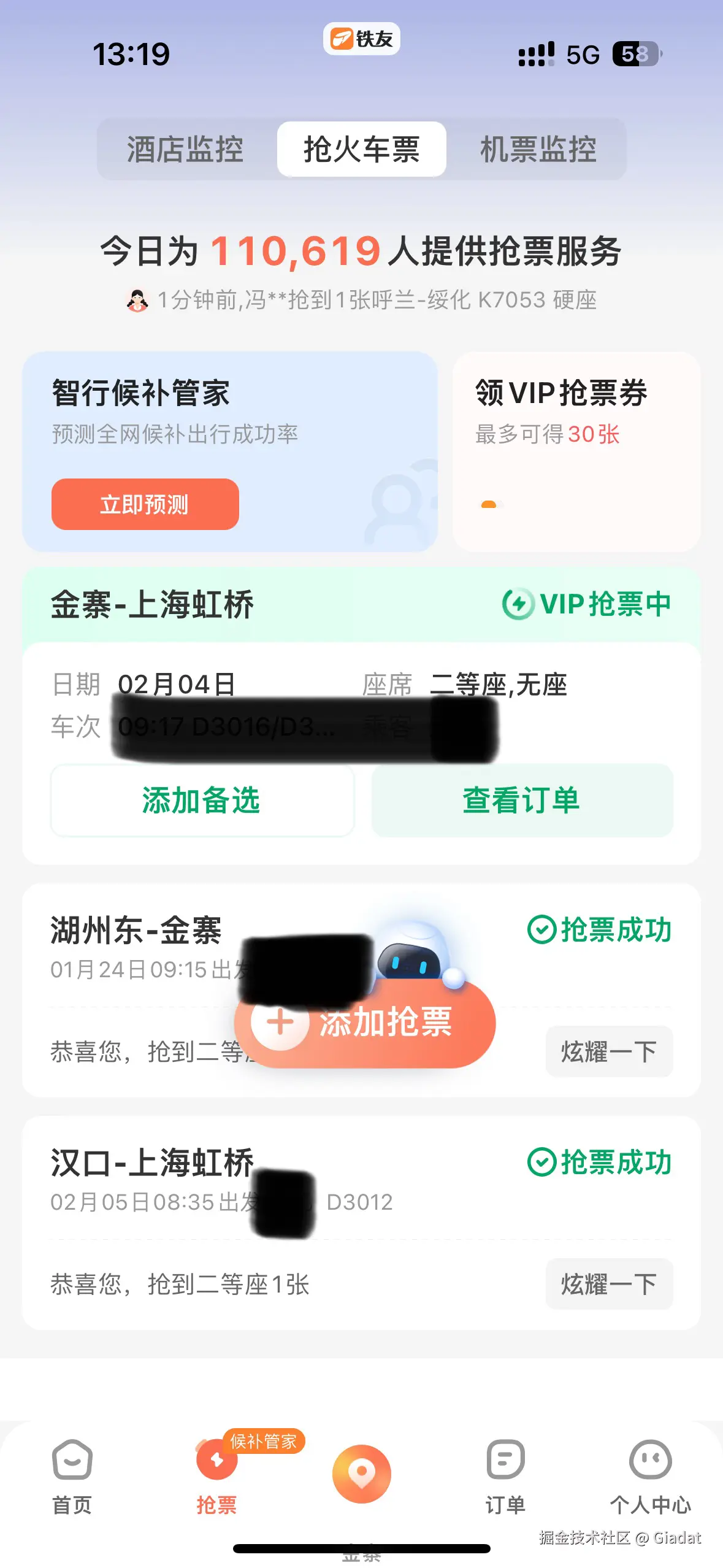Tap the plus icon on 添加抢票 button

coord(280,1021)
